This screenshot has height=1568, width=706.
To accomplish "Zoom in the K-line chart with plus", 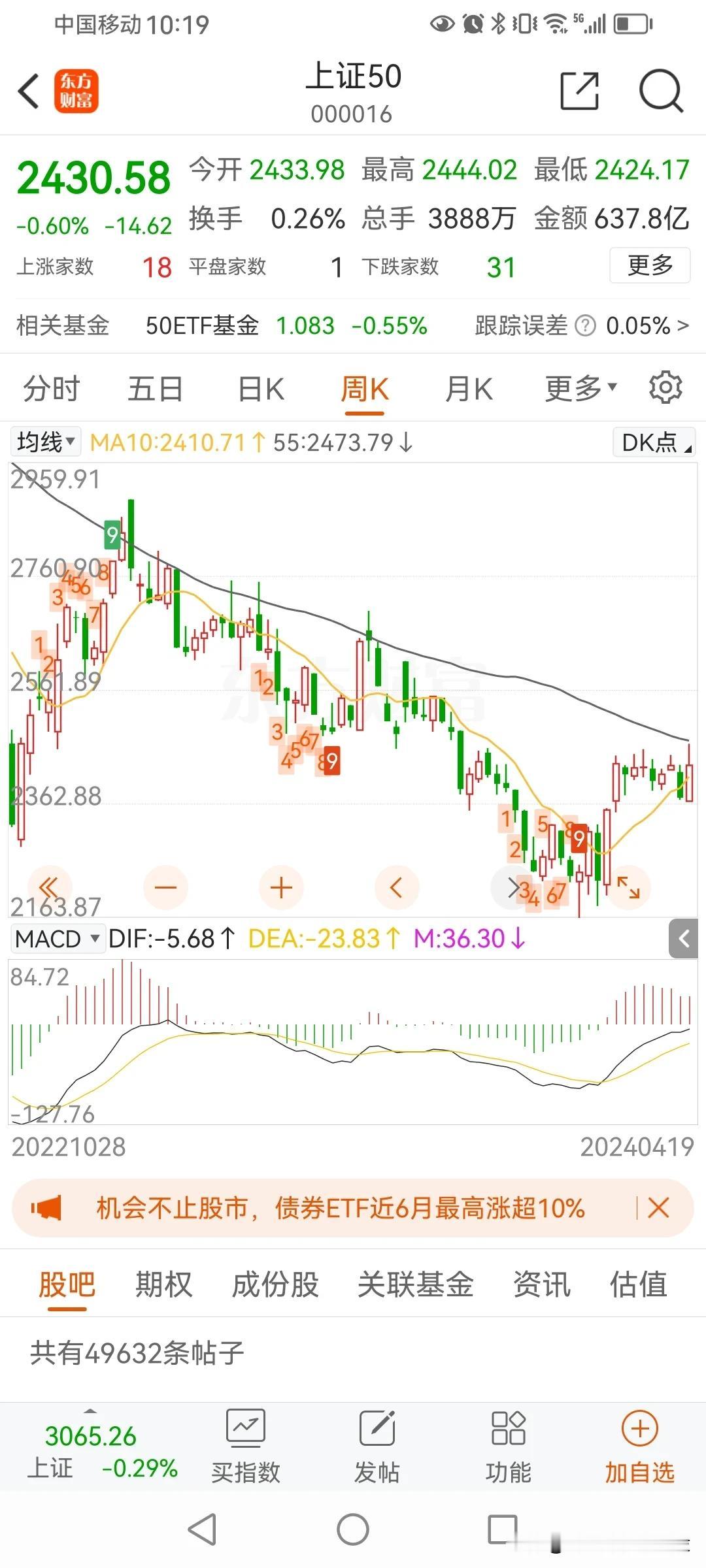I will pos(281,887).
